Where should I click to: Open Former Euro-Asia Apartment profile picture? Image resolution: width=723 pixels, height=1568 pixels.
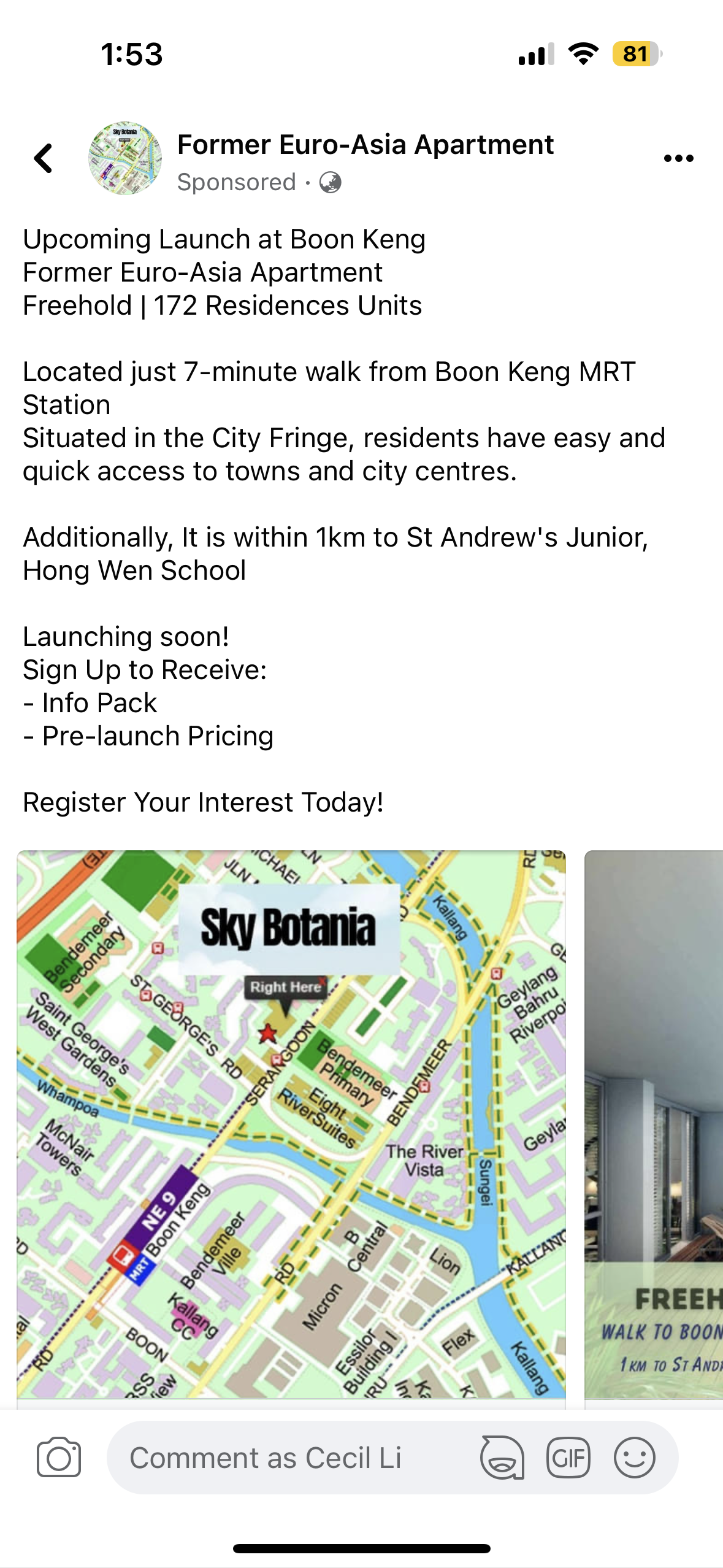pos(125,158)
